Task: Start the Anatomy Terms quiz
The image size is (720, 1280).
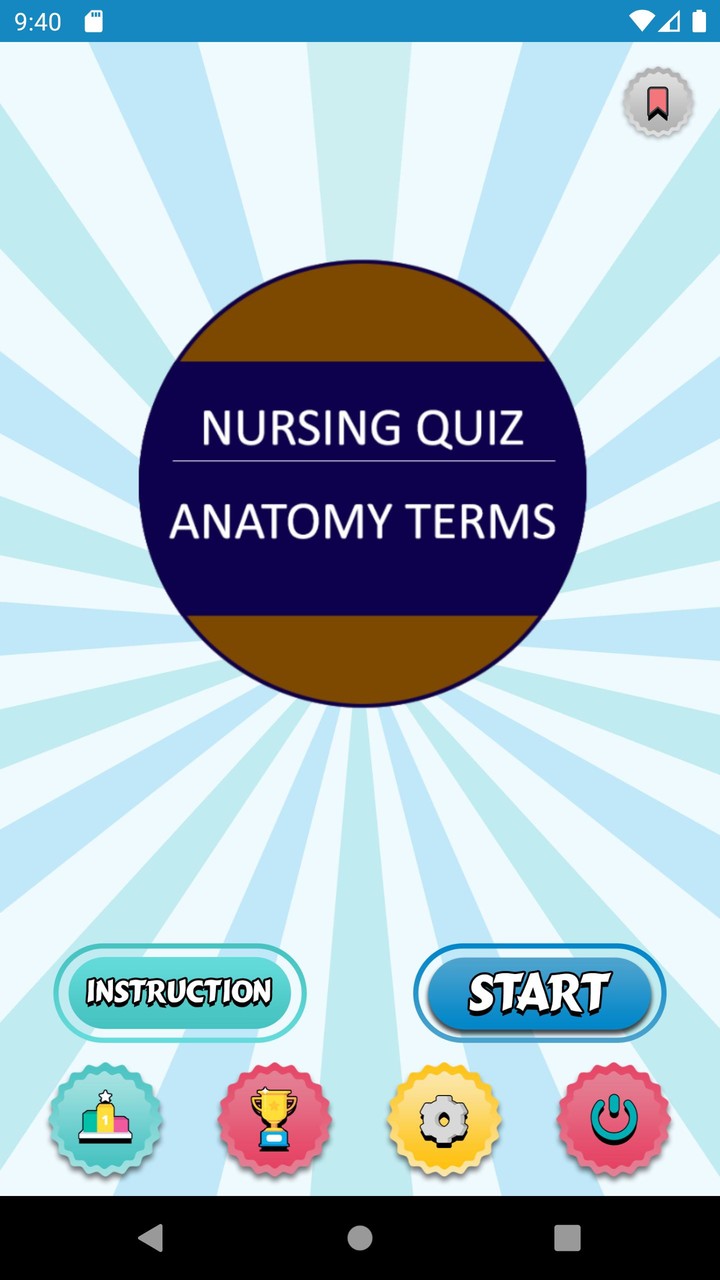Action: point(538,992)
